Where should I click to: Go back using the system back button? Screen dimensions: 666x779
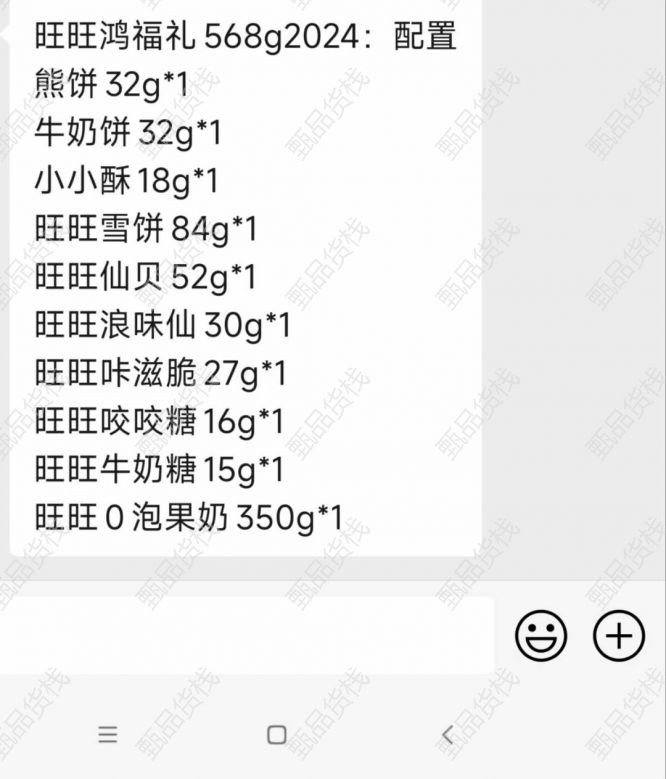click(447, 735)
